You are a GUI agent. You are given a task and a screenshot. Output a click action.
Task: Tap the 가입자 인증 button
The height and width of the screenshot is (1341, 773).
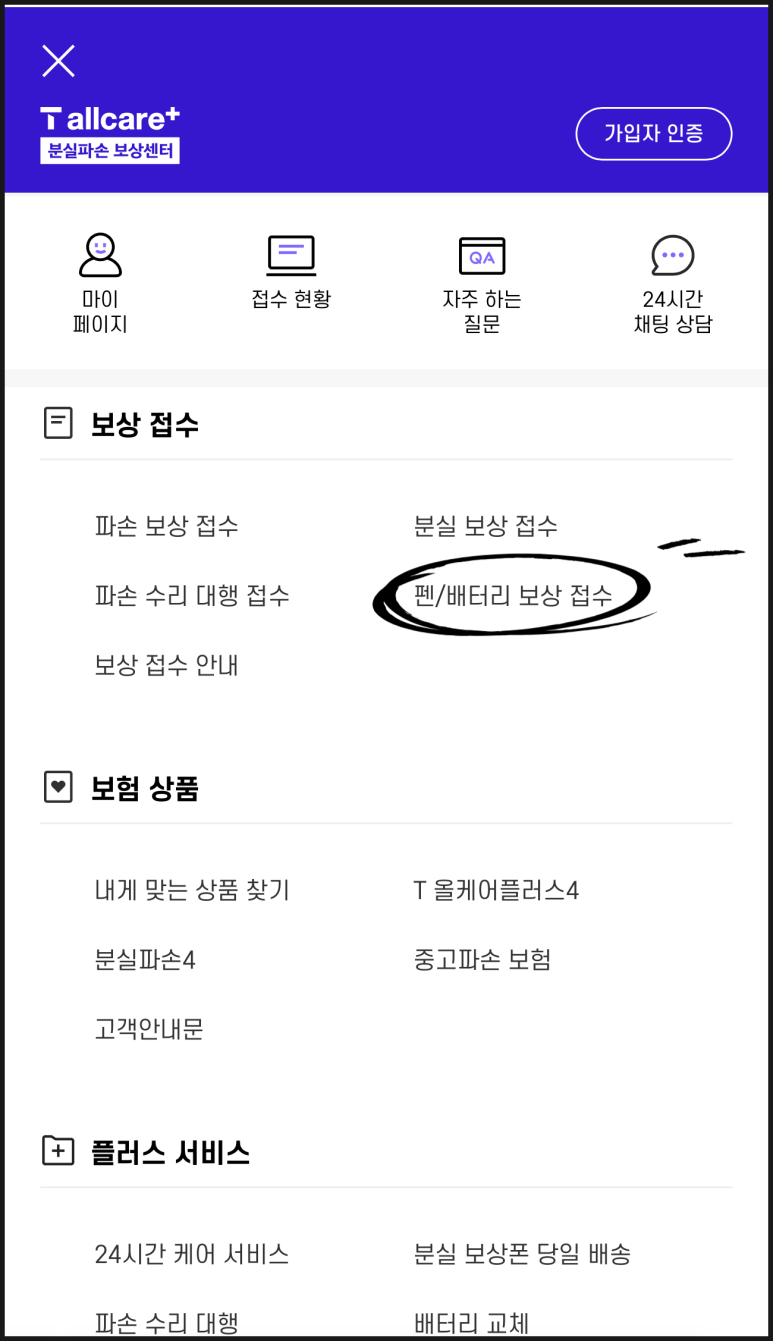[x=654, y=133]
